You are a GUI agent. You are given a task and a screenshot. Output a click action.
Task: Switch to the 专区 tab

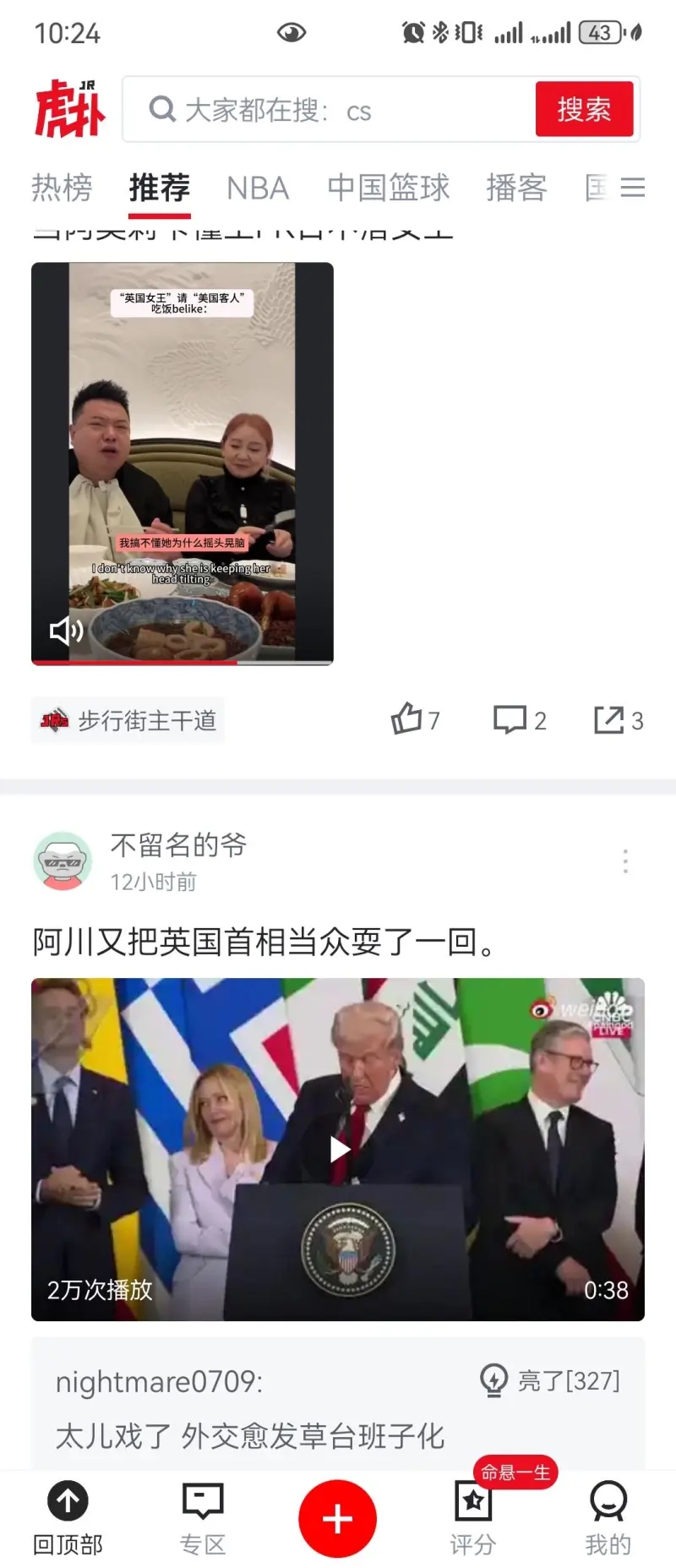pos(203,1518)
